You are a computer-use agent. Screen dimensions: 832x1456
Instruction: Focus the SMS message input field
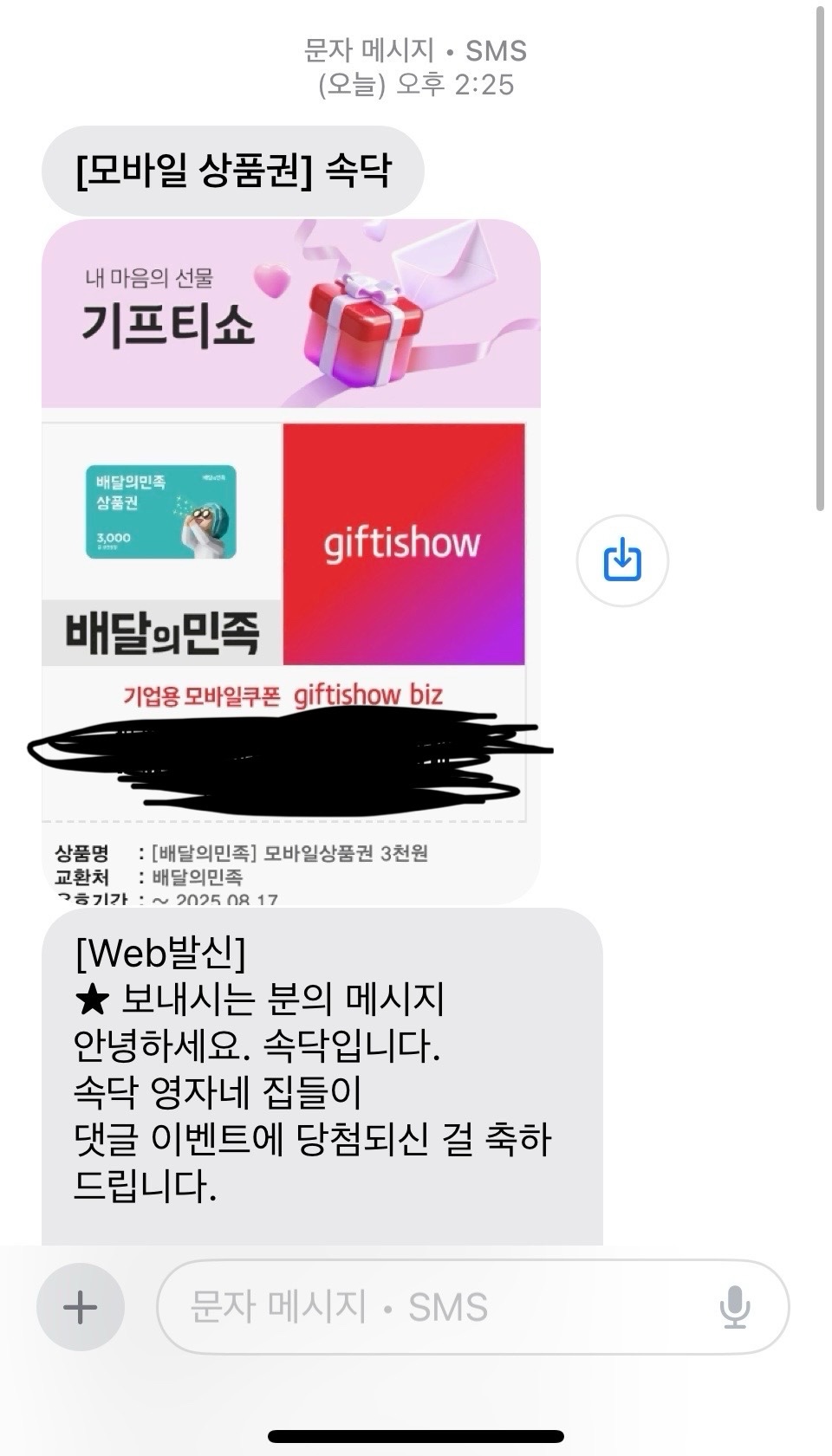(433, 1306)
